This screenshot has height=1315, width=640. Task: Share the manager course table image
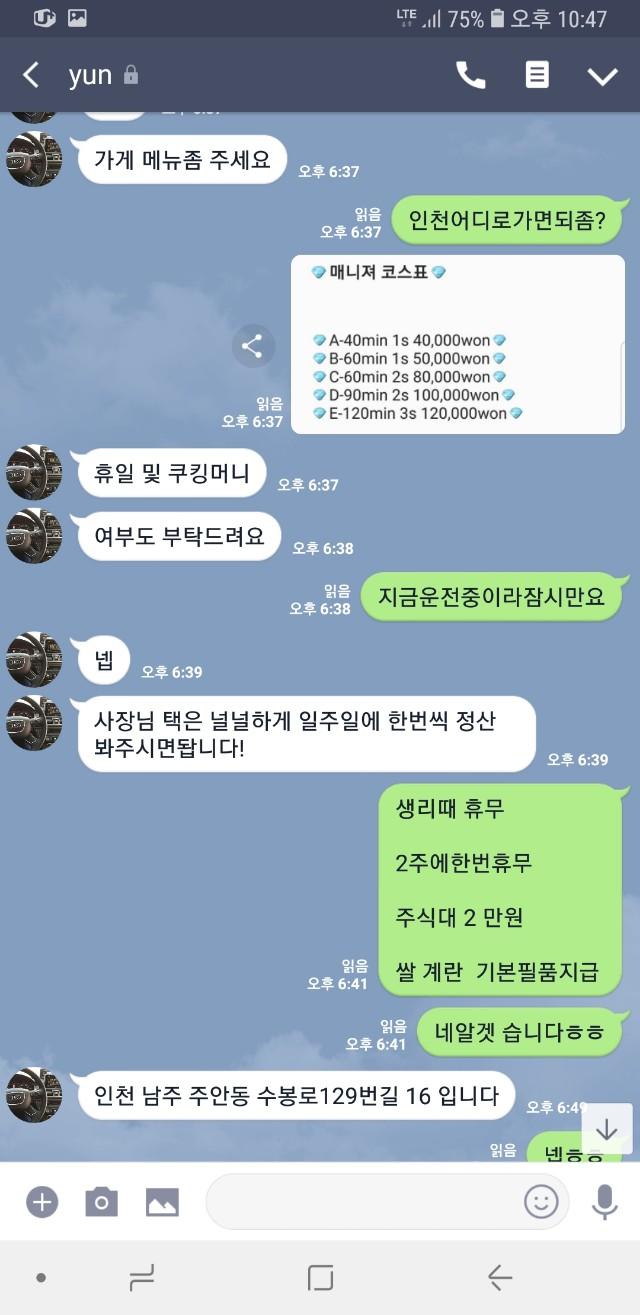(253, 346)
